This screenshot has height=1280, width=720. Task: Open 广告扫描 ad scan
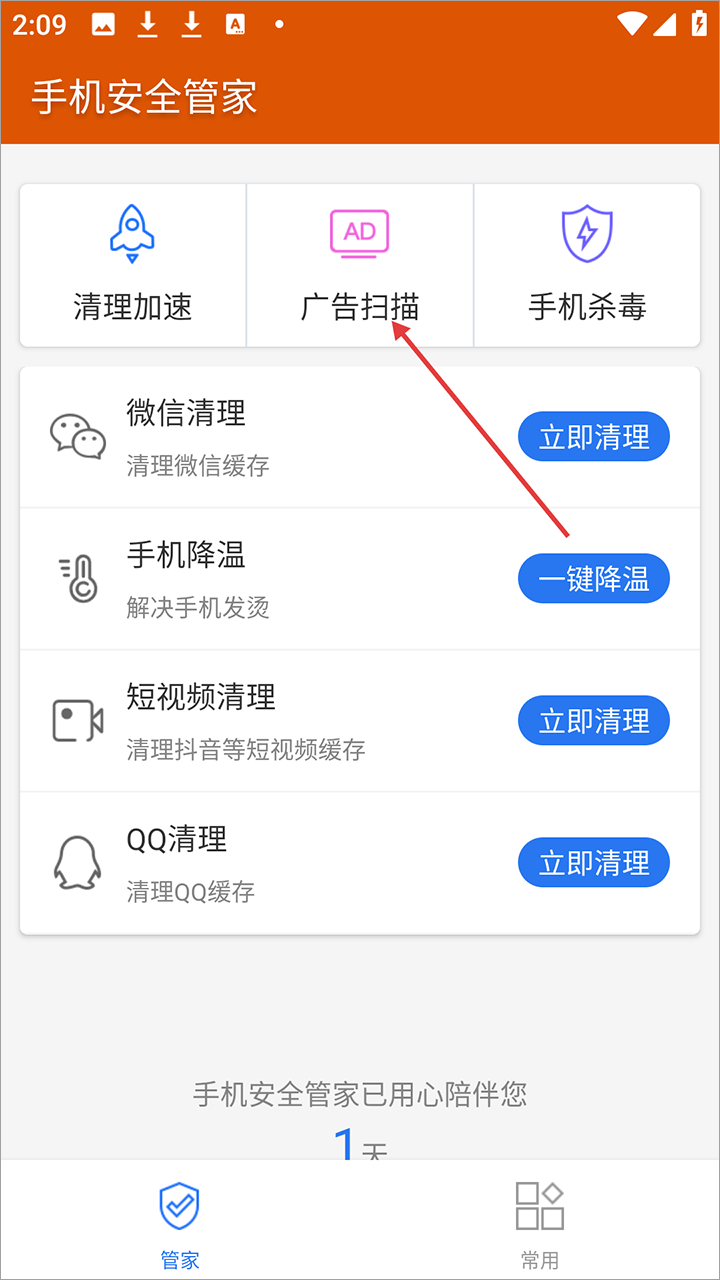coord(360,265)
